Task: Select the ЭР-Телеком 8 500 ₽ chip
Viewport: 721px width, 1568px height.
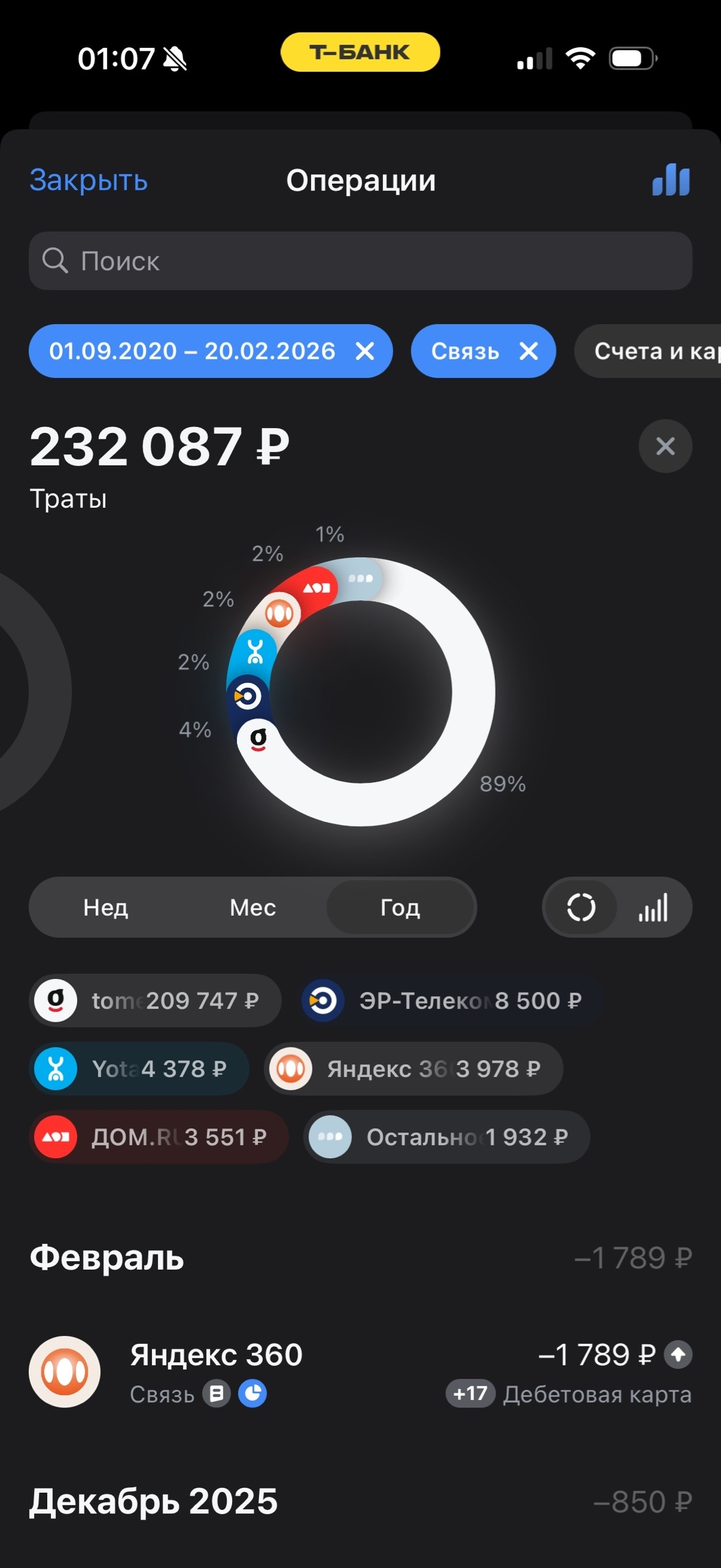Action: tap(451, 1000)
